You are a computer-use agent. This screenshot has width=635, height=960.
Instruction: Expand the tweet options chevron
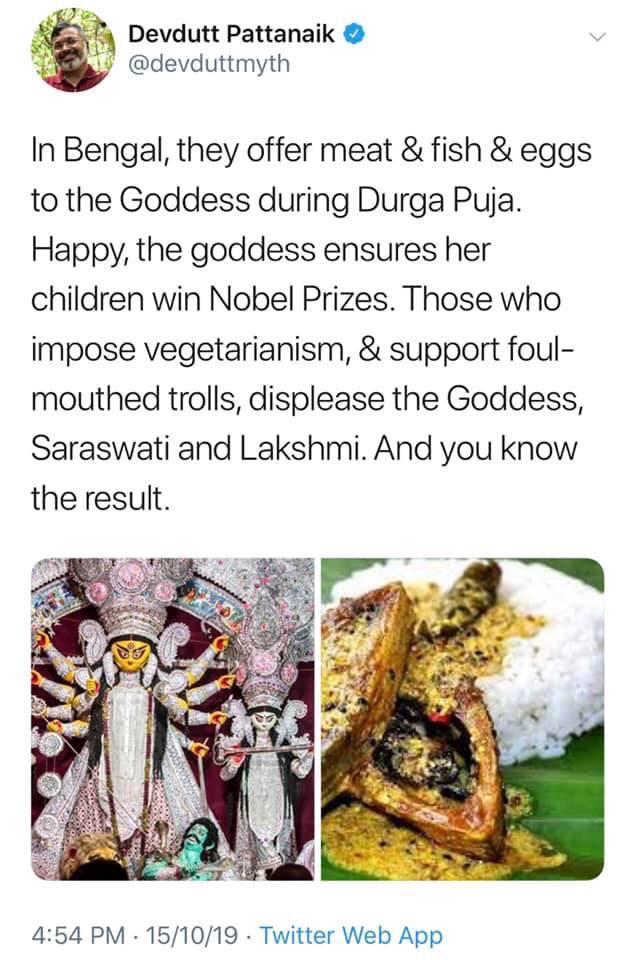pos(596,38)
